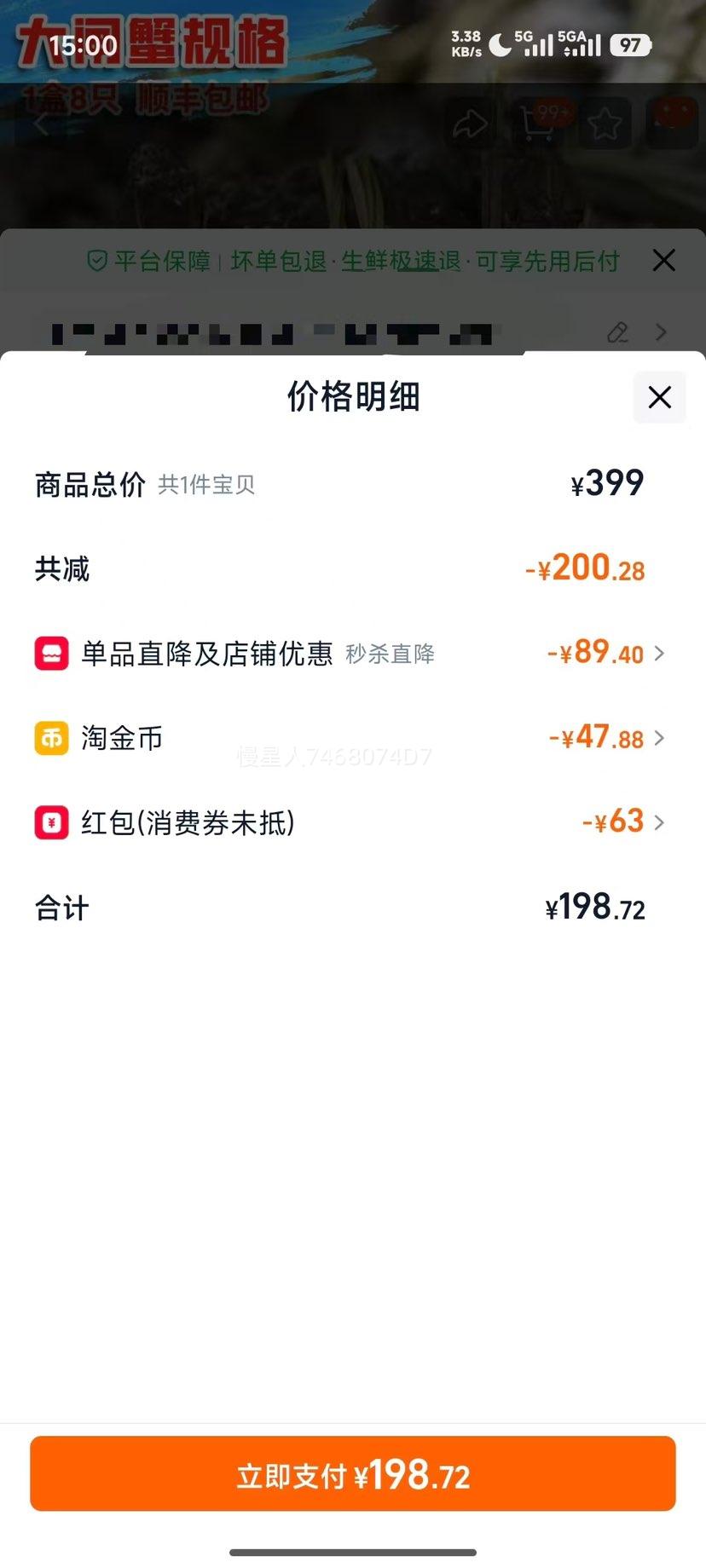Open the share icon at the top
The width and height of the screenshot is (706, 1568).
click(x=469, y=122)
